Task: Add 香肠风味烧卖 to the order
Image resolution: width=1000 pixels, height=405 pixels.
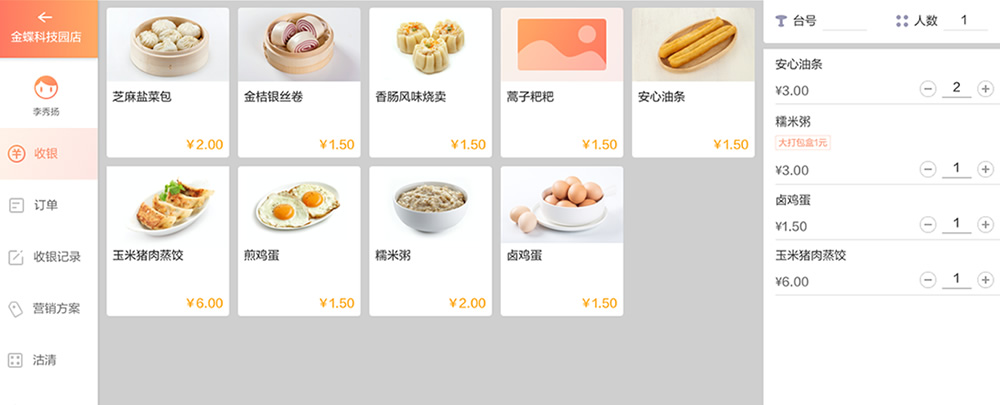Action: click(x=430, y=82)
